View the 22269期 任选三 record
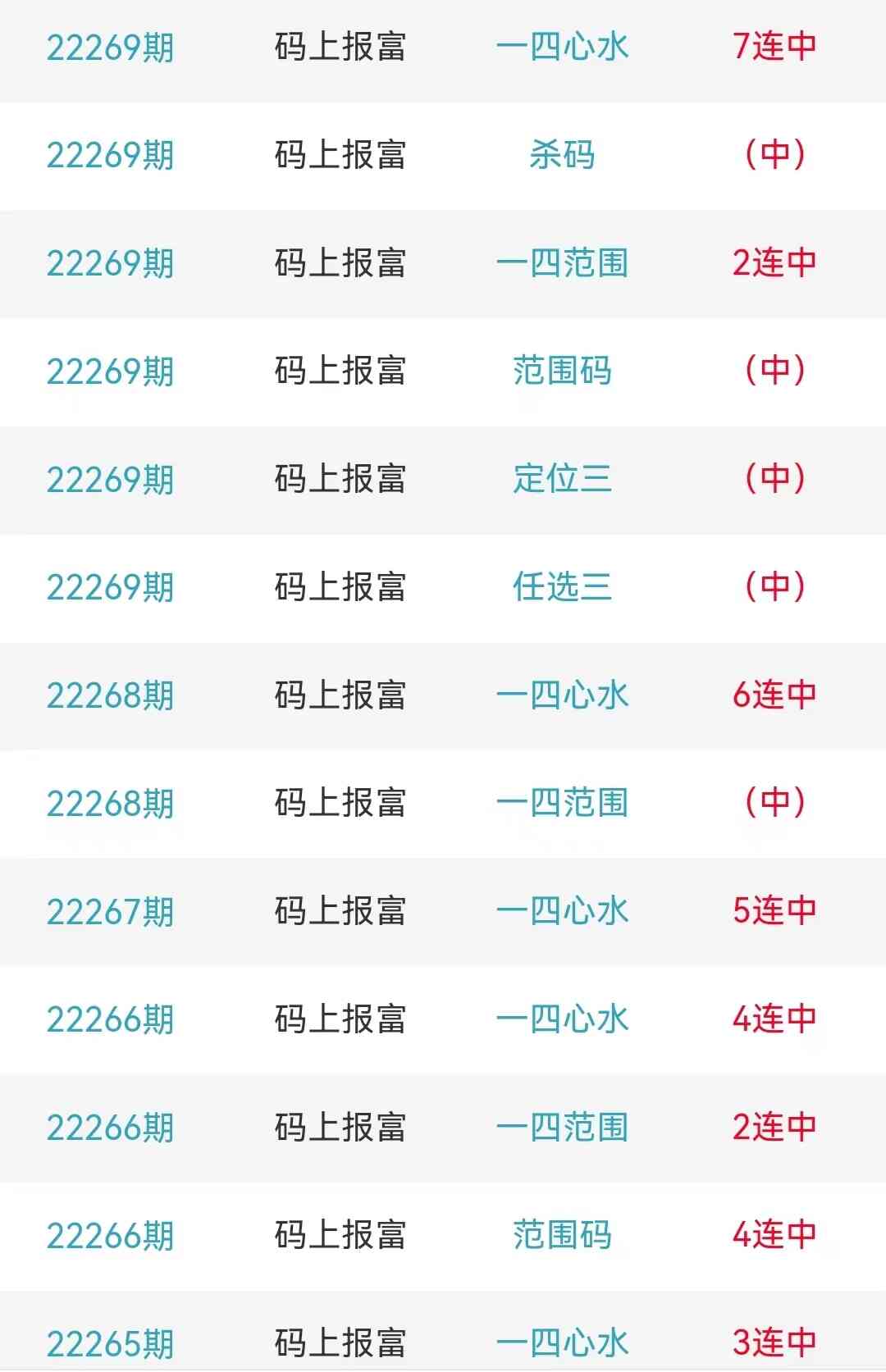Screen dimensions: 886x1372 [x=562, y=587]
